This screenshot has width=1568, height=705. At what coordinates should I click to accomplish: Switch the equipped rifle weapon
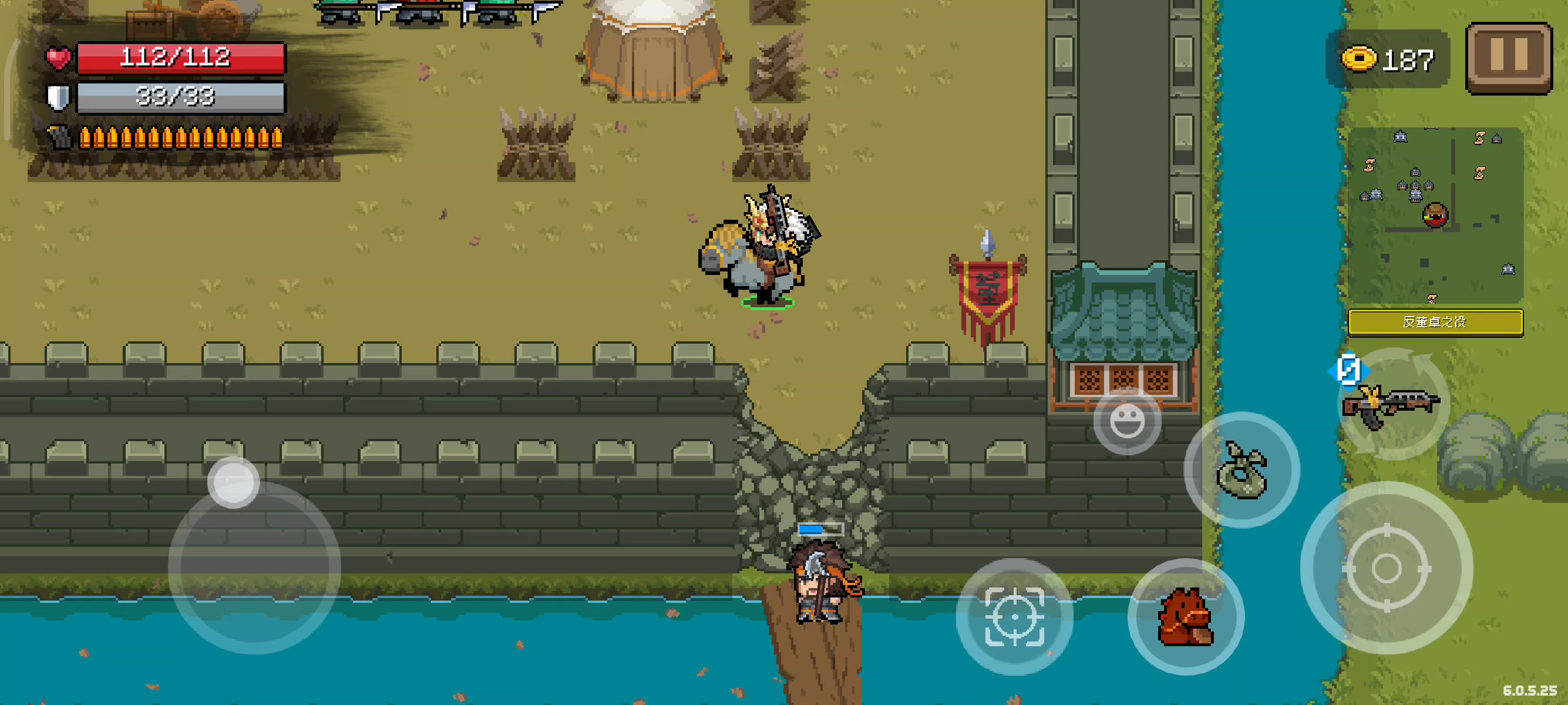1392,404
